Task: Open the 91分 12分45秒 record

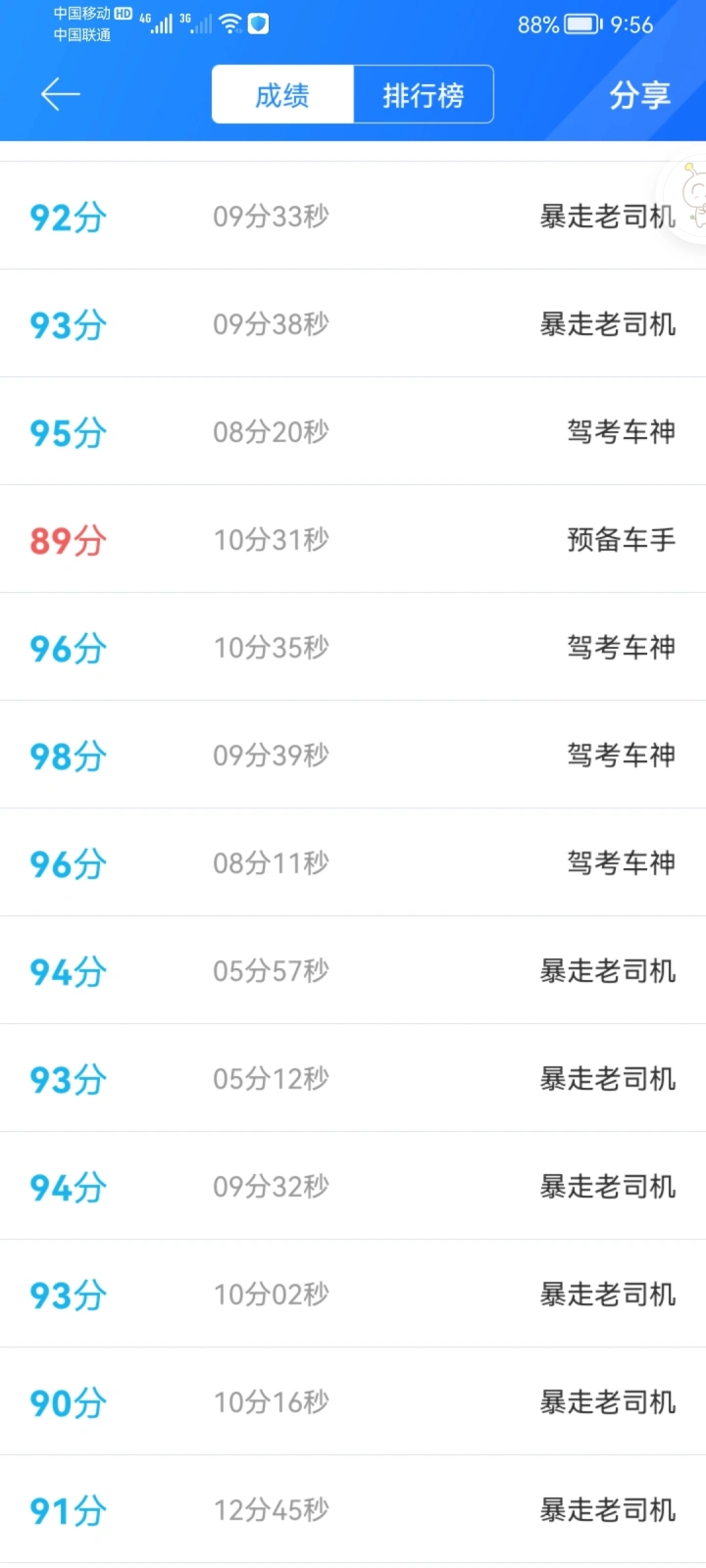Action: click(353, 1509)
